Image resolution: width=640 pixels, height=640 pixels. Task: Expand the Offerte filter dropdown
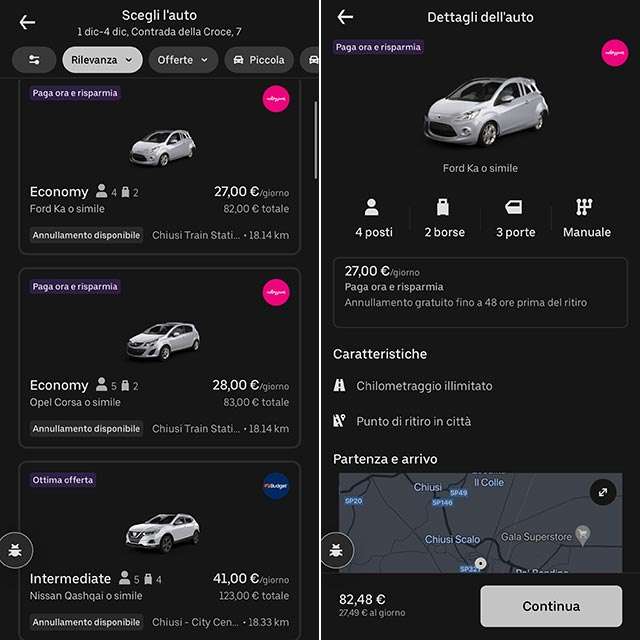click(185, 60)
